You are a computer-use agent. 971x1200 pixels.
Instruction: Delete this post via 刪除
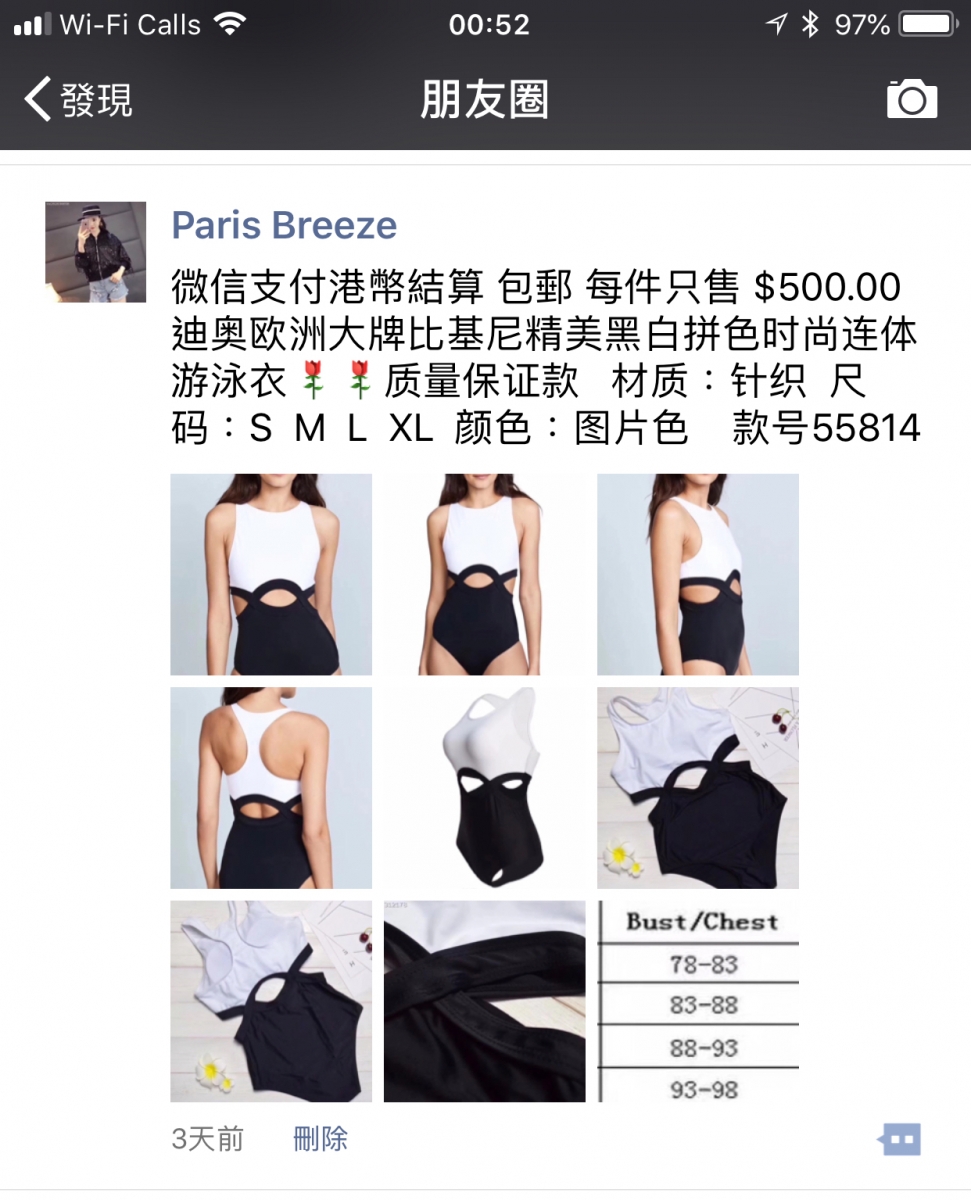(x=320, y=1138)
